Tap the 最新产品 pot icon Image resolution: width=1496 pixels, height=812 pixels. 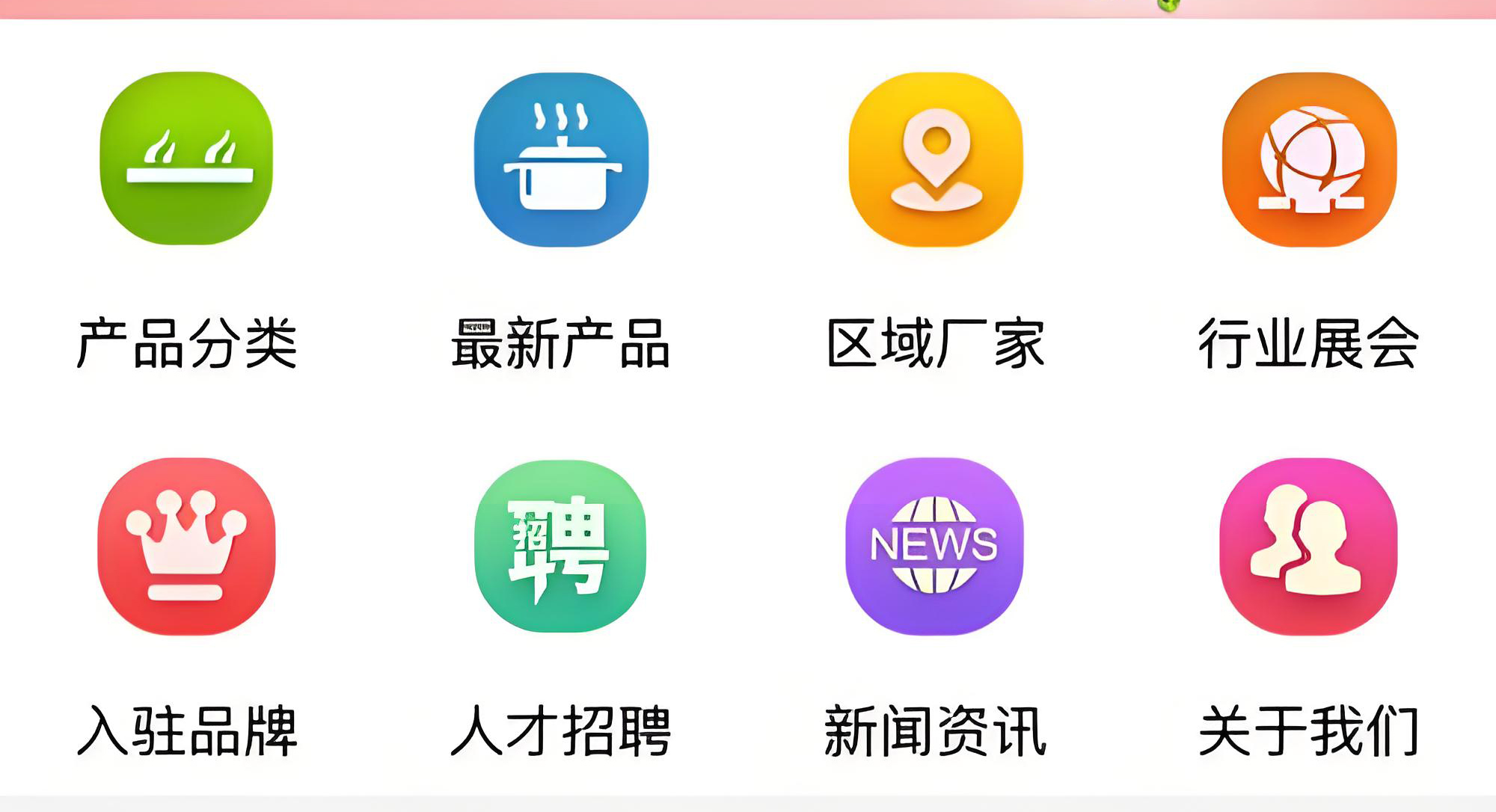coord(561,159)
